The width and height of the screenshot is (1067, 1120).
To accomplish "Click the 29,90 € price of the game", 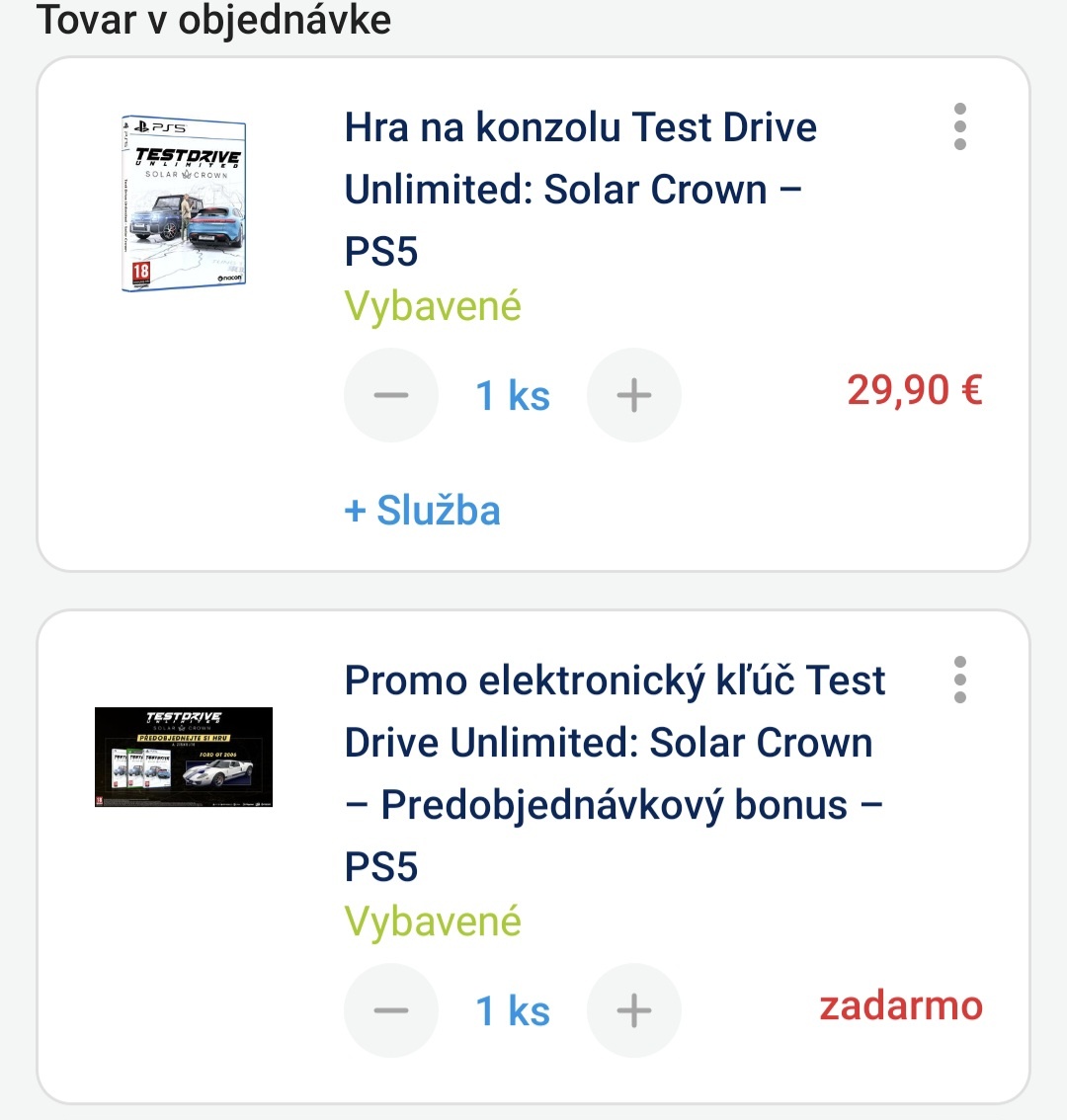I will click(x=913, y=389).
